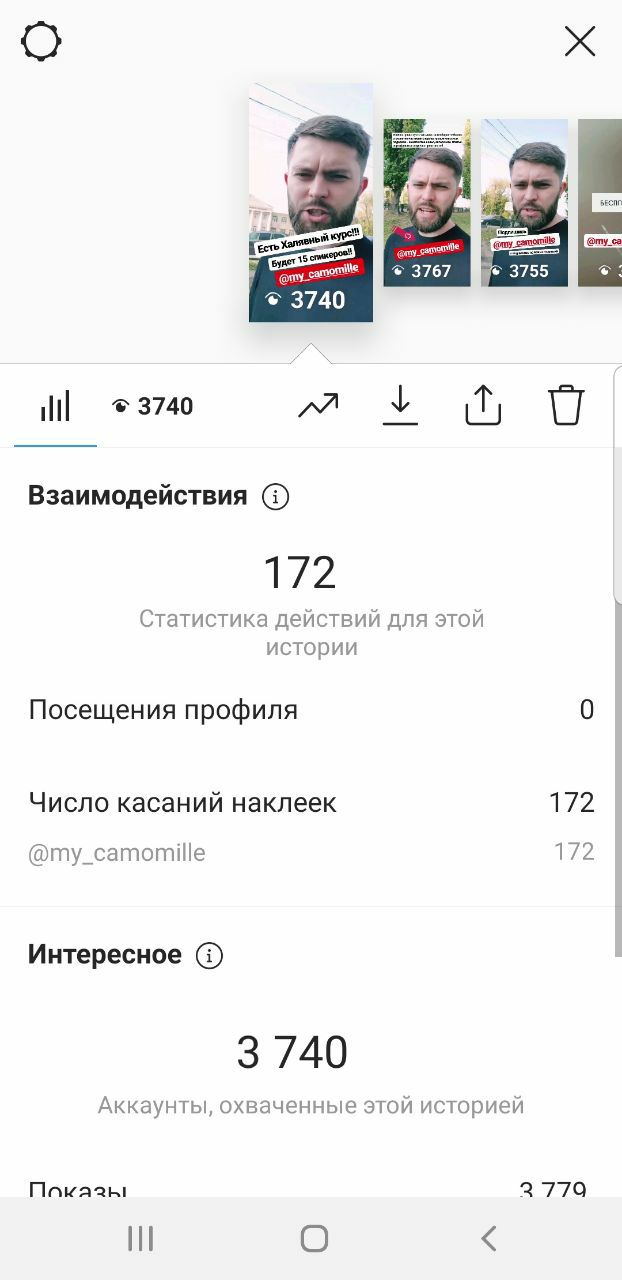This screenshot has width=622, height=1280.
Task: Share this story
Action: 483,406
